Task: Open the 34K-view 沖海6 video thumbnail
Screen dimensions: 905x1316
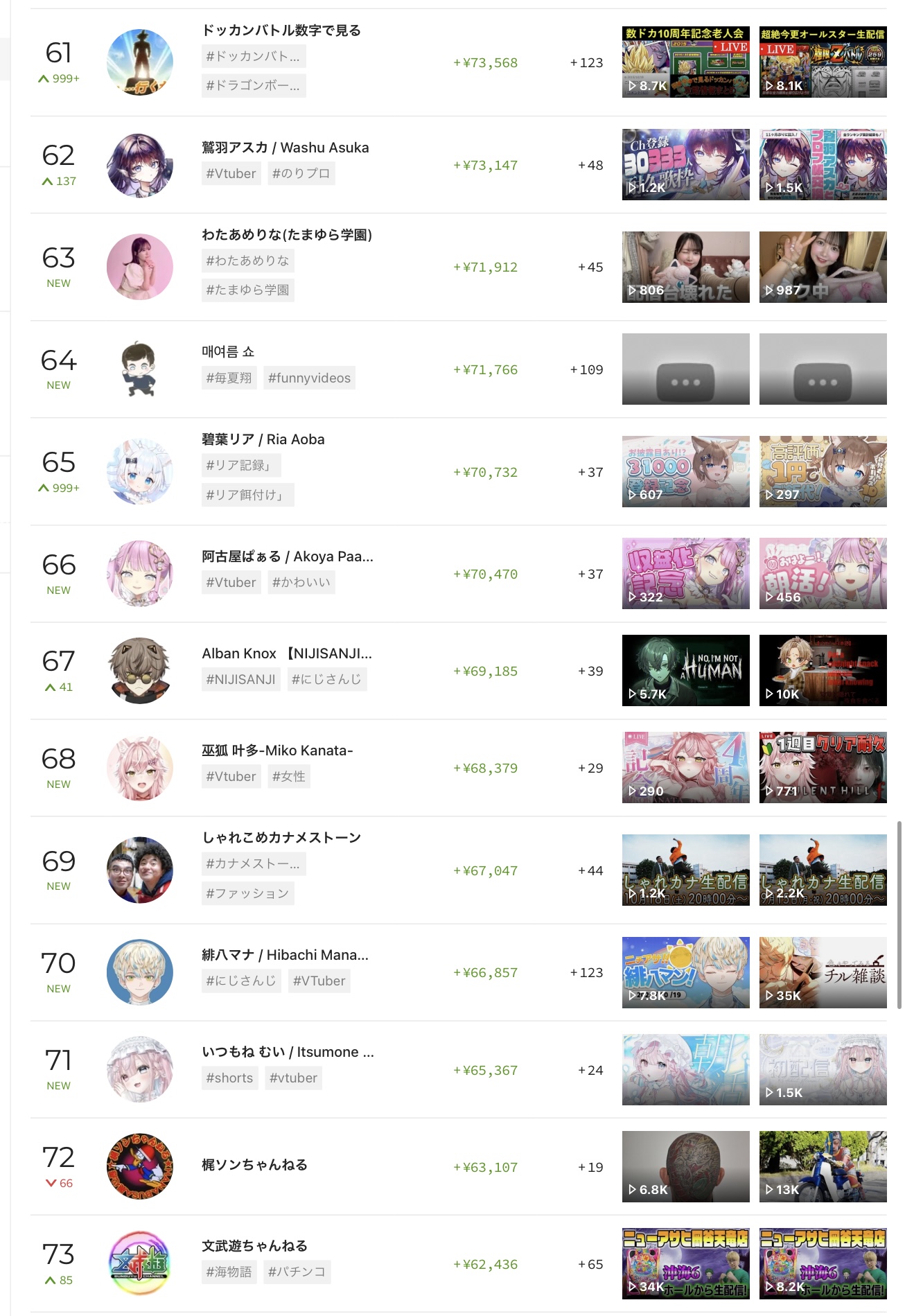Action: [685, 1263]
